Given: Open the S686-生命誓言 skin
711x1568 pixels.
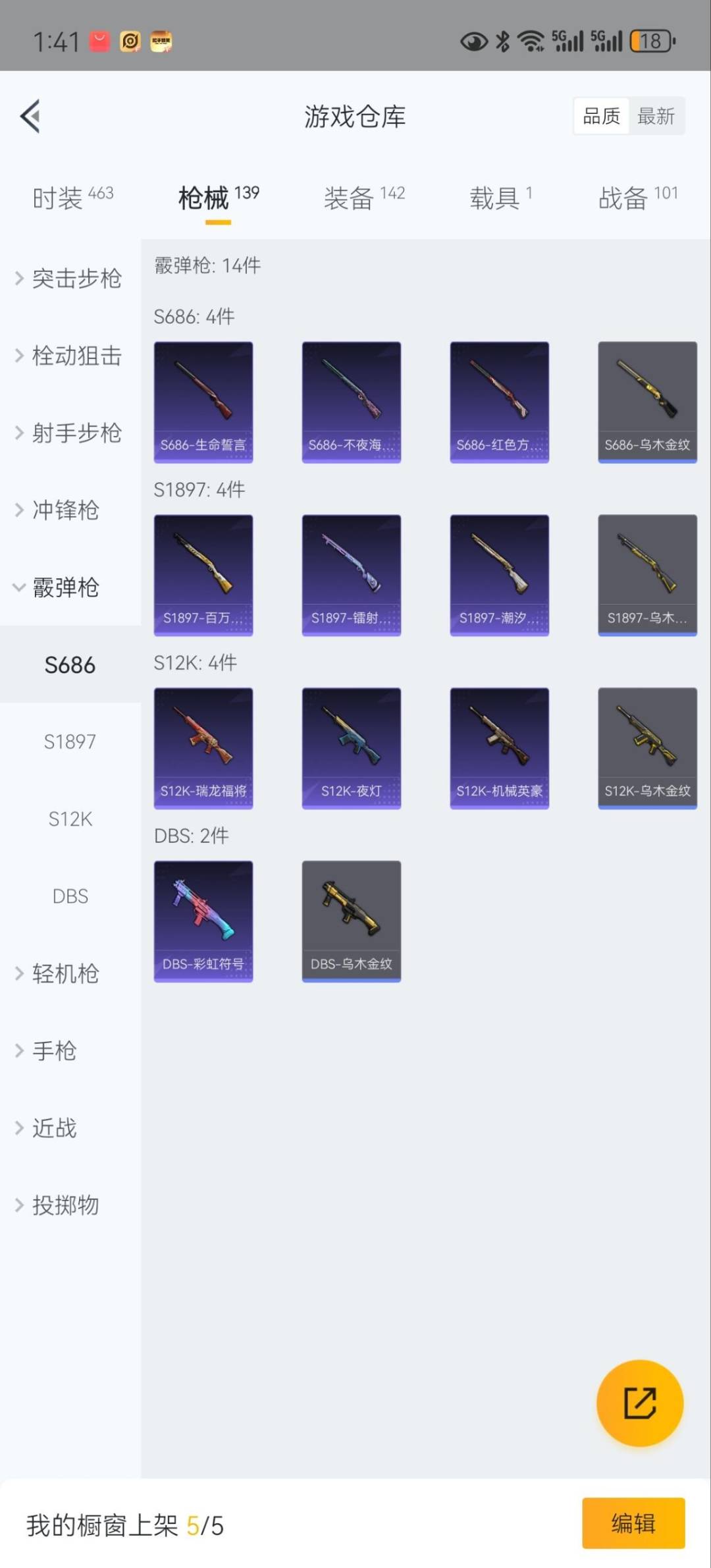Looking at the screenshot, I should click(x=203, y=402).
